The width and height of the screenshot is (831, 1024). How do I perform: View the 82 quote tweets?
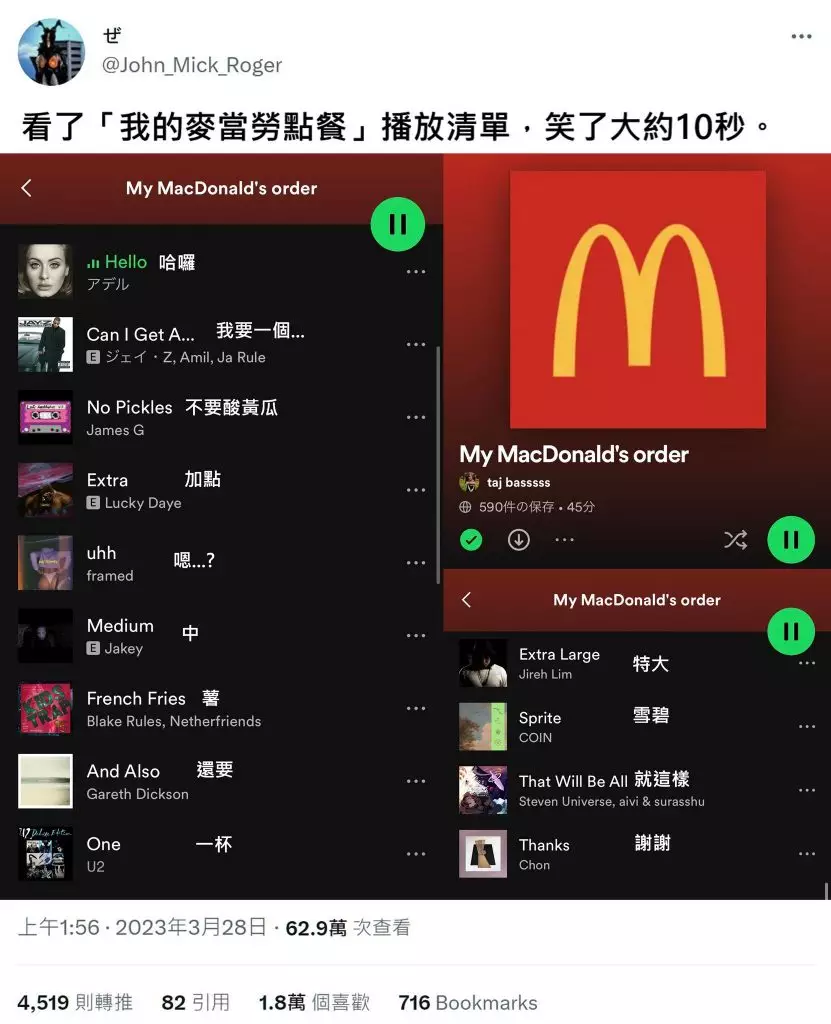pos(195,1002)
